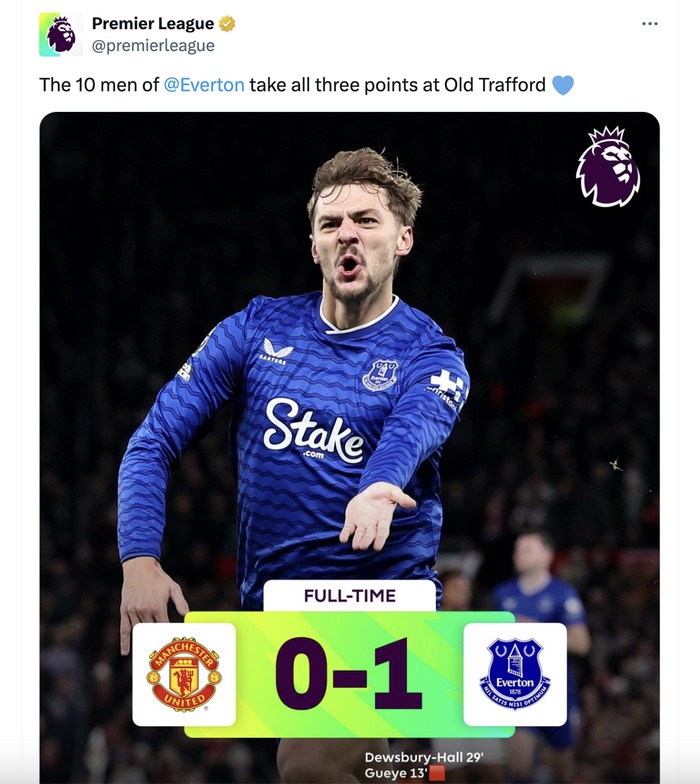
Task: Open the tweet's three-dot overflow menu
Action: coord(650,24)
